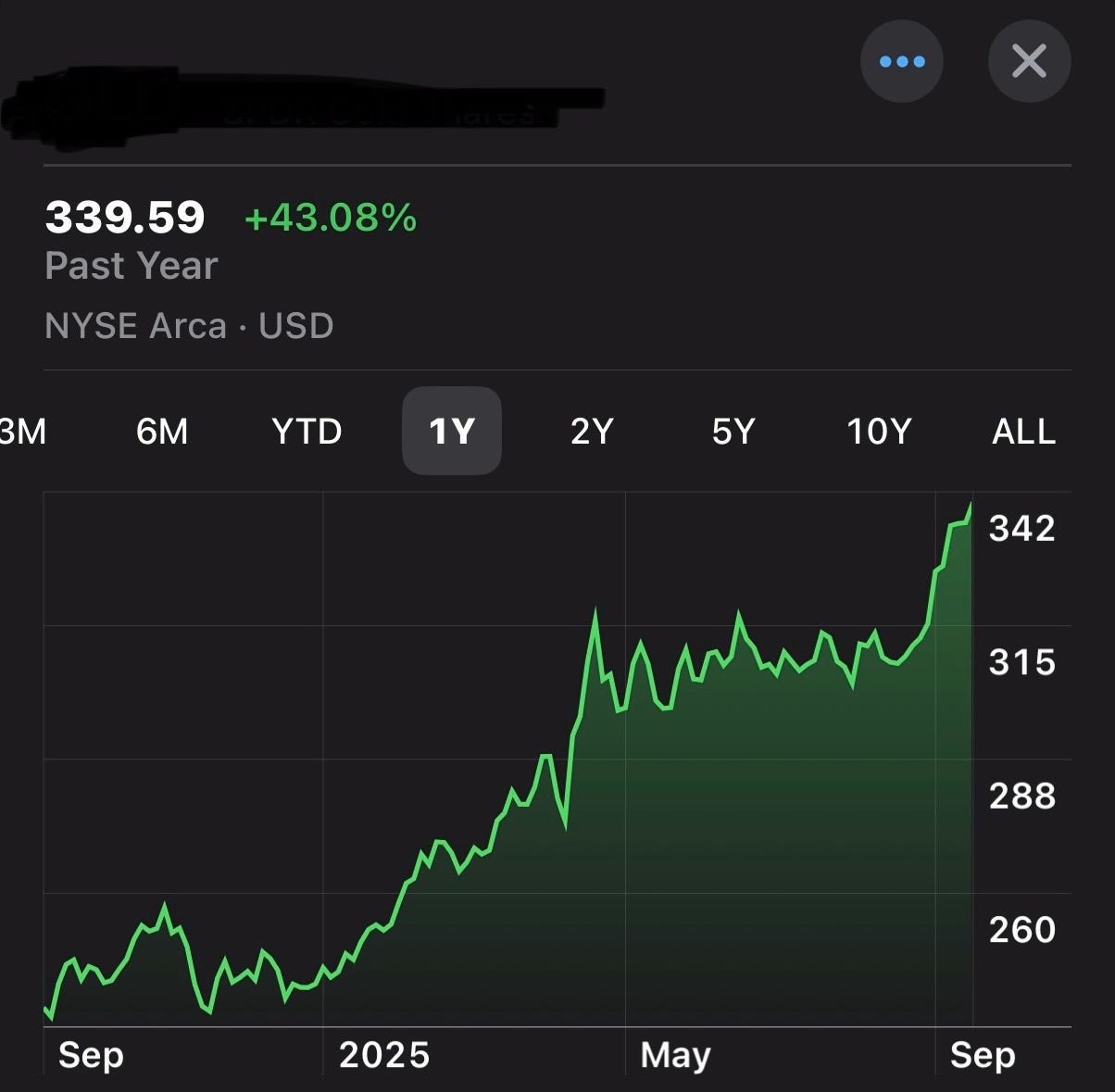Select the 6M time range
Viewport: 1115px width, 1092px height.
(x=162, y=432)
